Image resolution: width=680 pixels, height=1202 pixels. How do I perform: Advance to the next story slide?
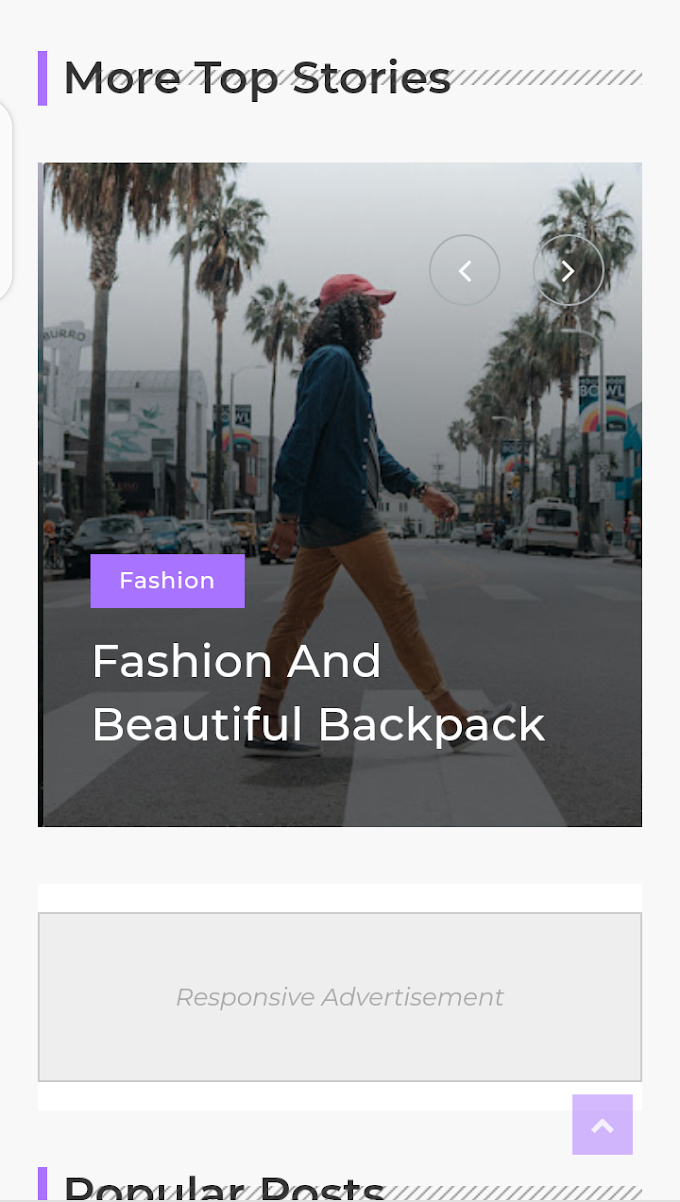click(568, 270)
